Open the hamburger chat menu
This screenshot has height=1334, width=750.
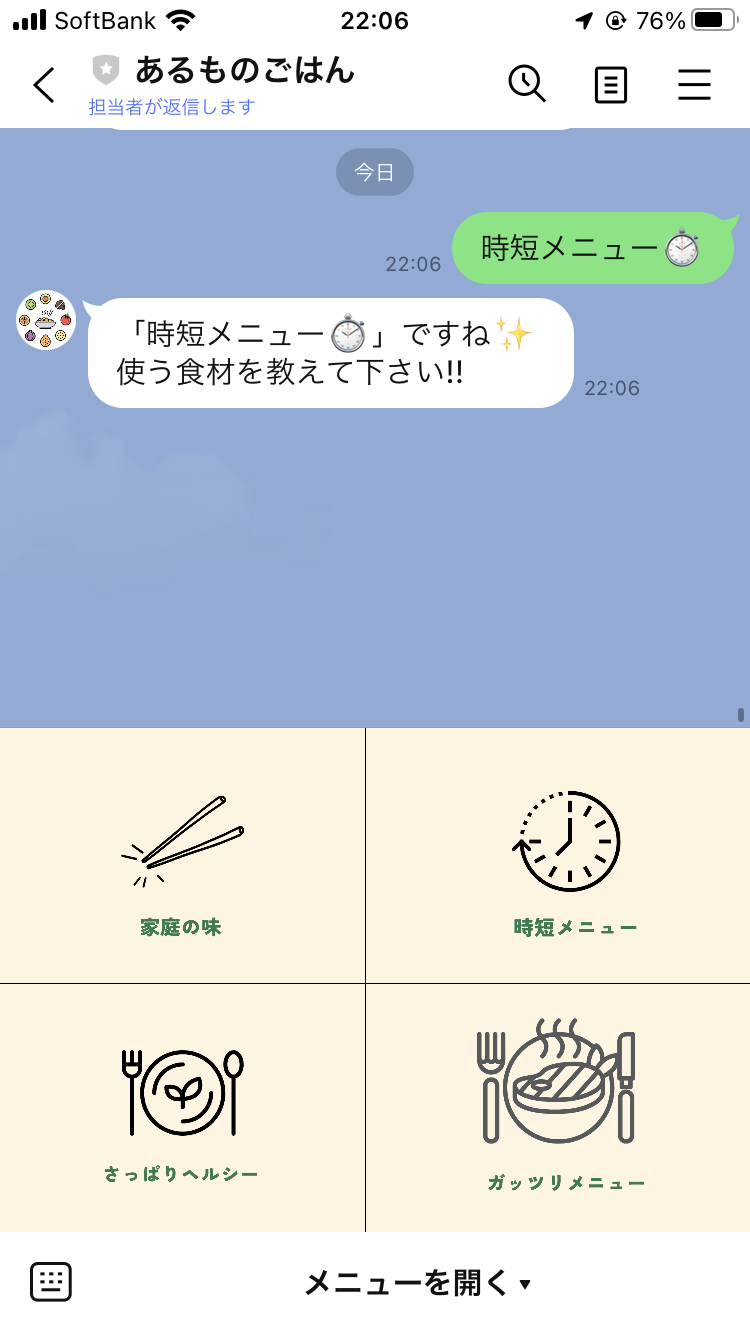click(694, 85)
